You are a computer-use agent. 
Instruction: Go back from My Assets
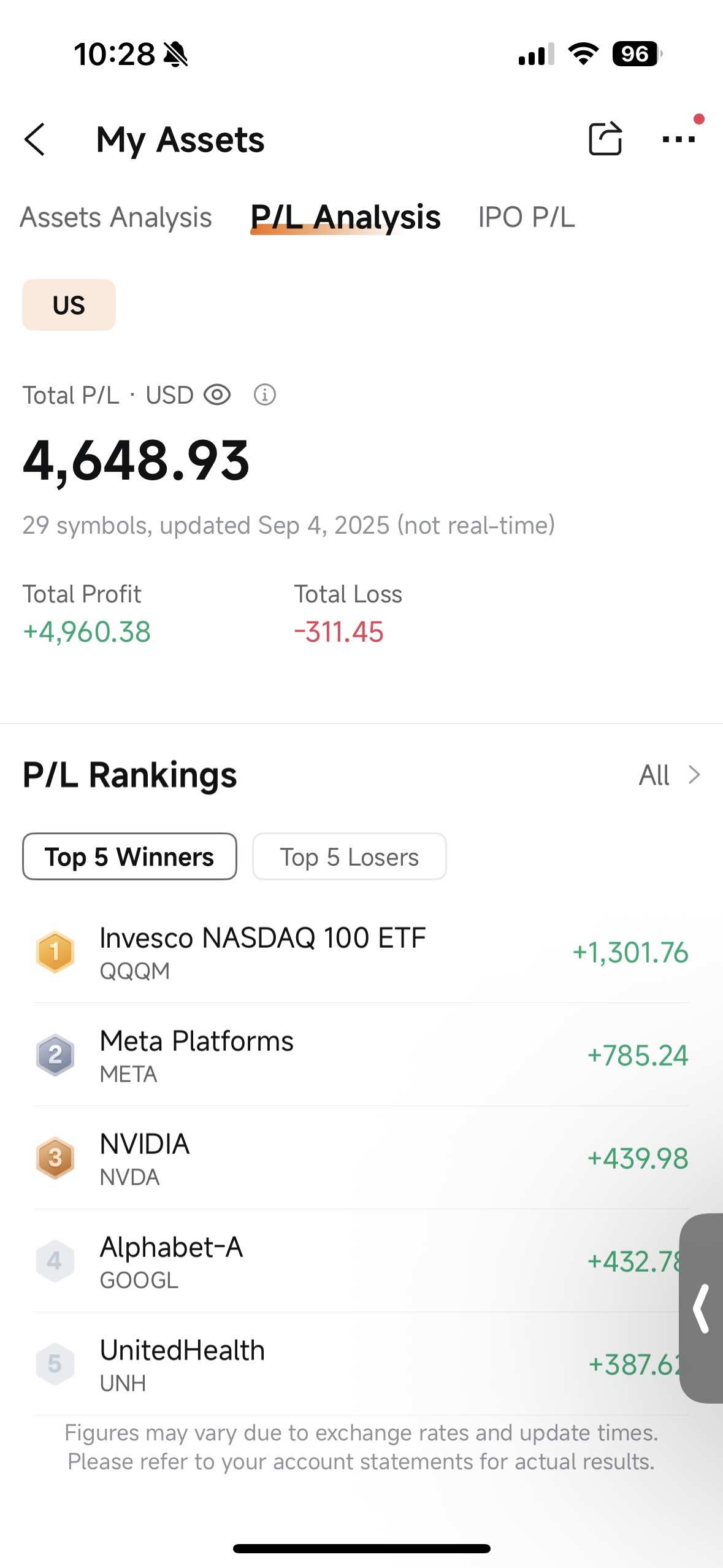pos(35,139)
